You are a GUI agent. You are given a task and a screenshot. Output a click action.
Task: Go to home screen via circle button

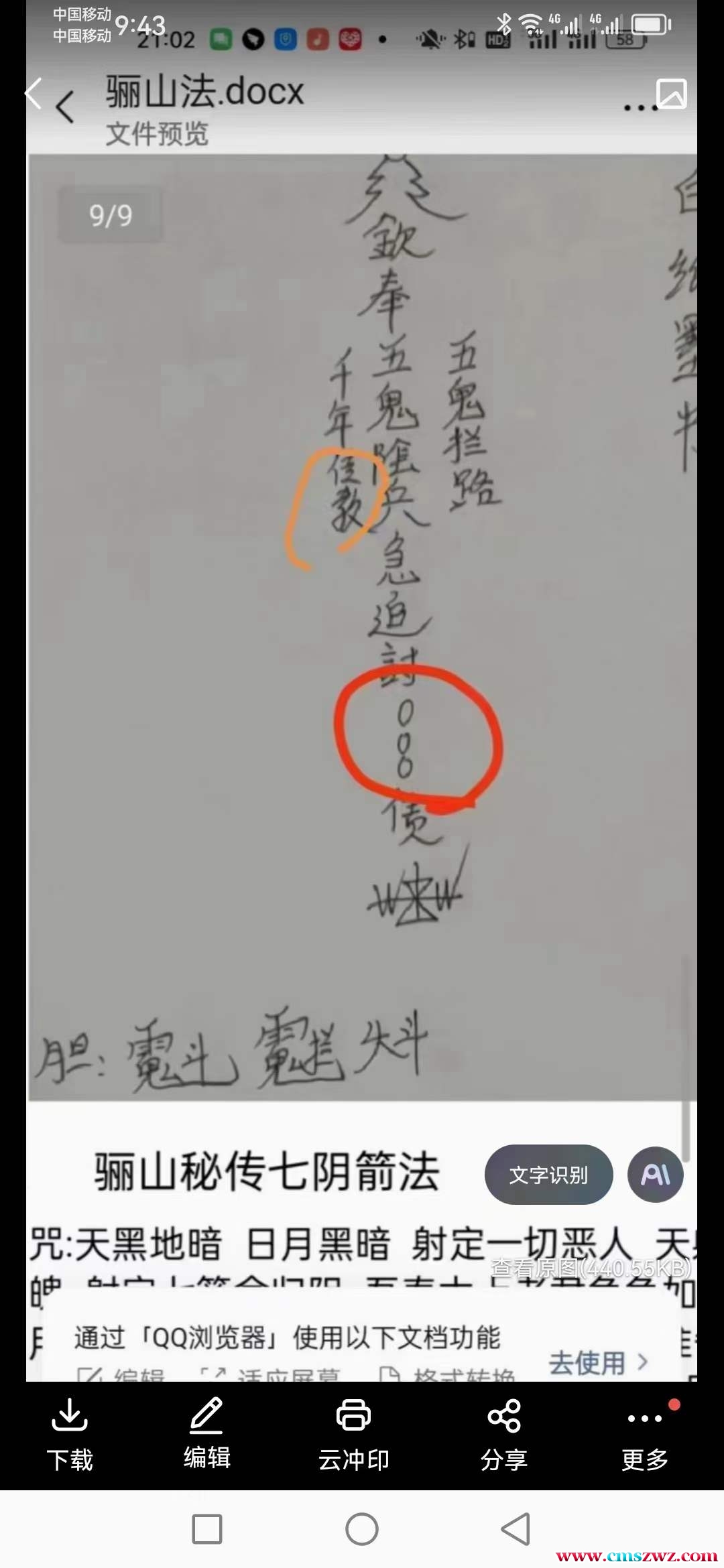[362, 1529]
